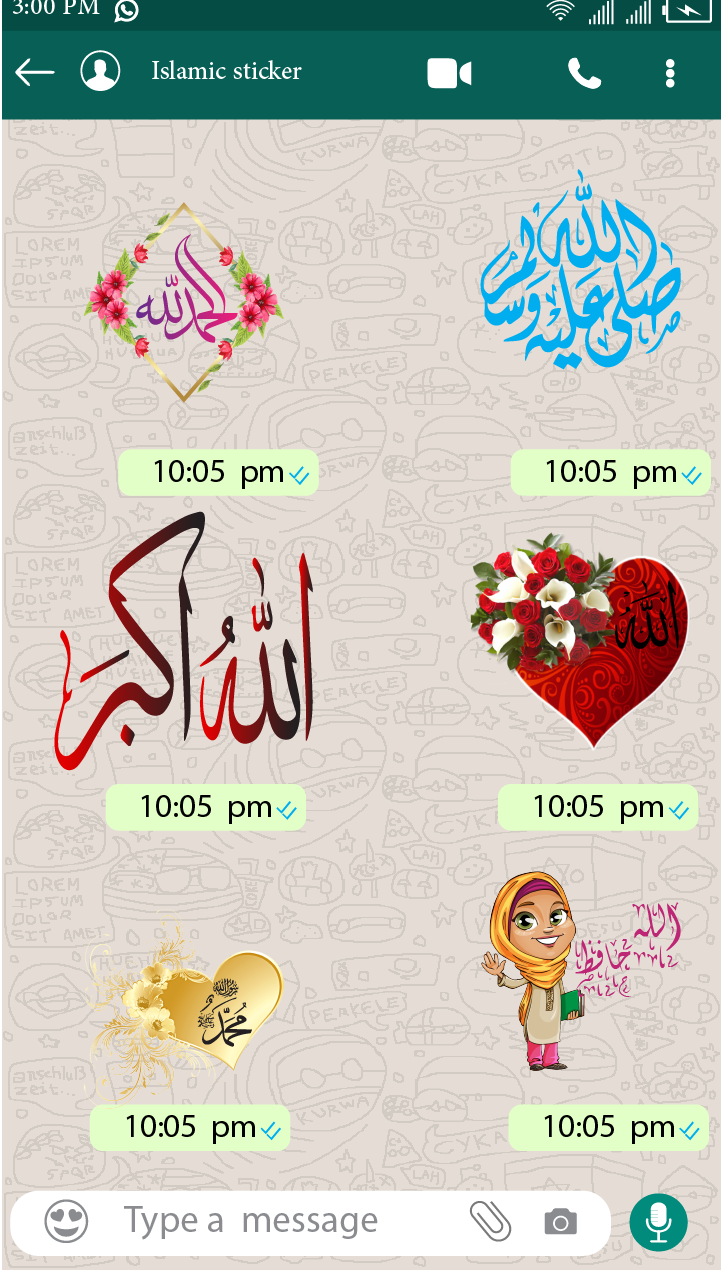This screenshot has width=721, height=1280.
Task: Open the emoji picker
Action: [x=67, y=1221]
